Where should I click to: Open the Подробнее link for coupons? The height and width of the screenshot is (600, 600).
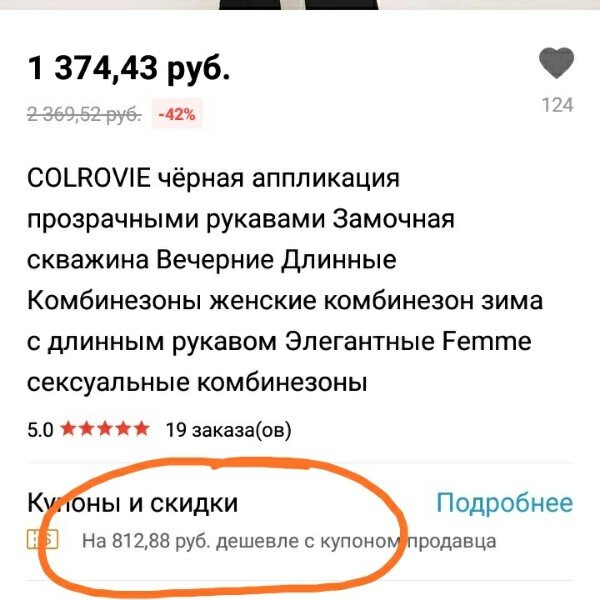click(x=503, y=502)
